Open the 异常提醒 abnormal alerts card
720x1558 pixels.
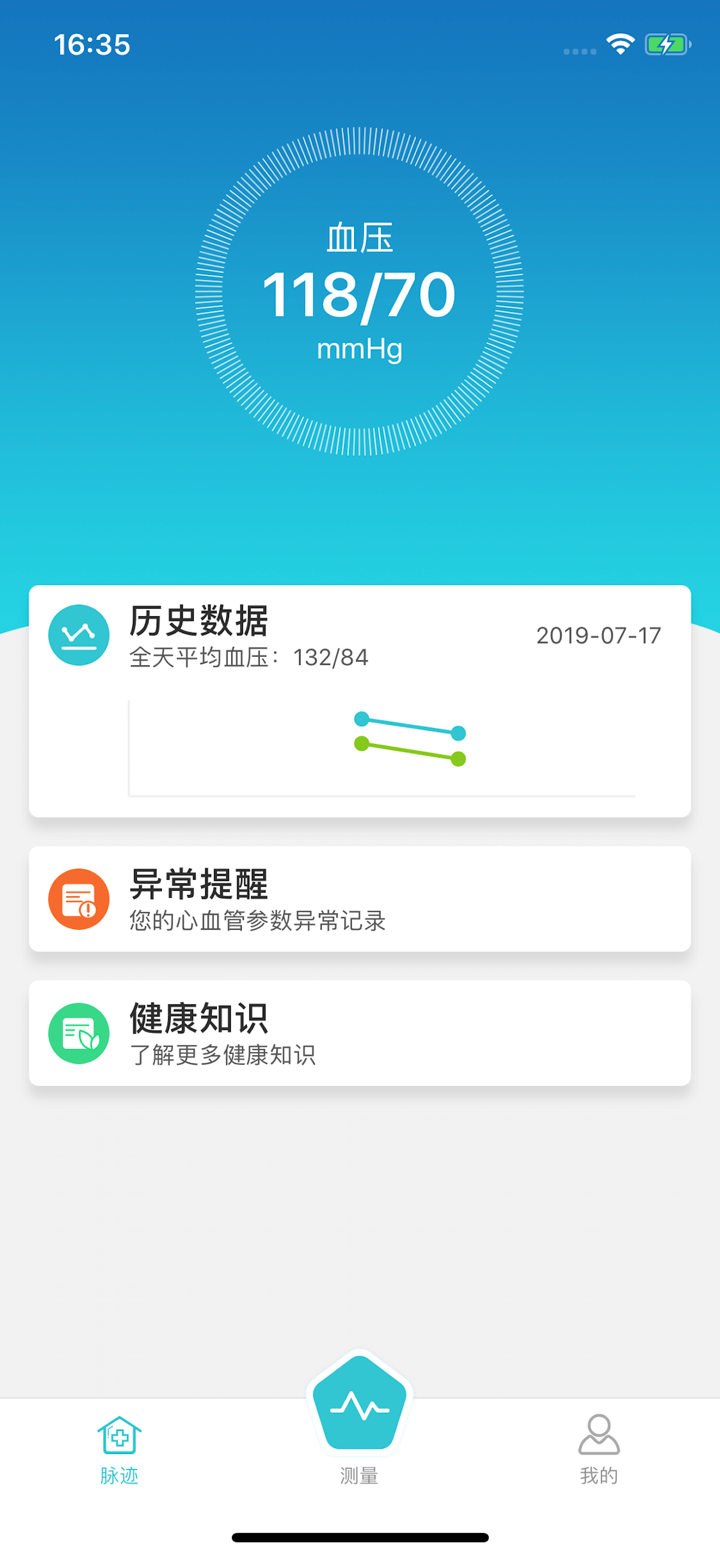tap(360, 898)
